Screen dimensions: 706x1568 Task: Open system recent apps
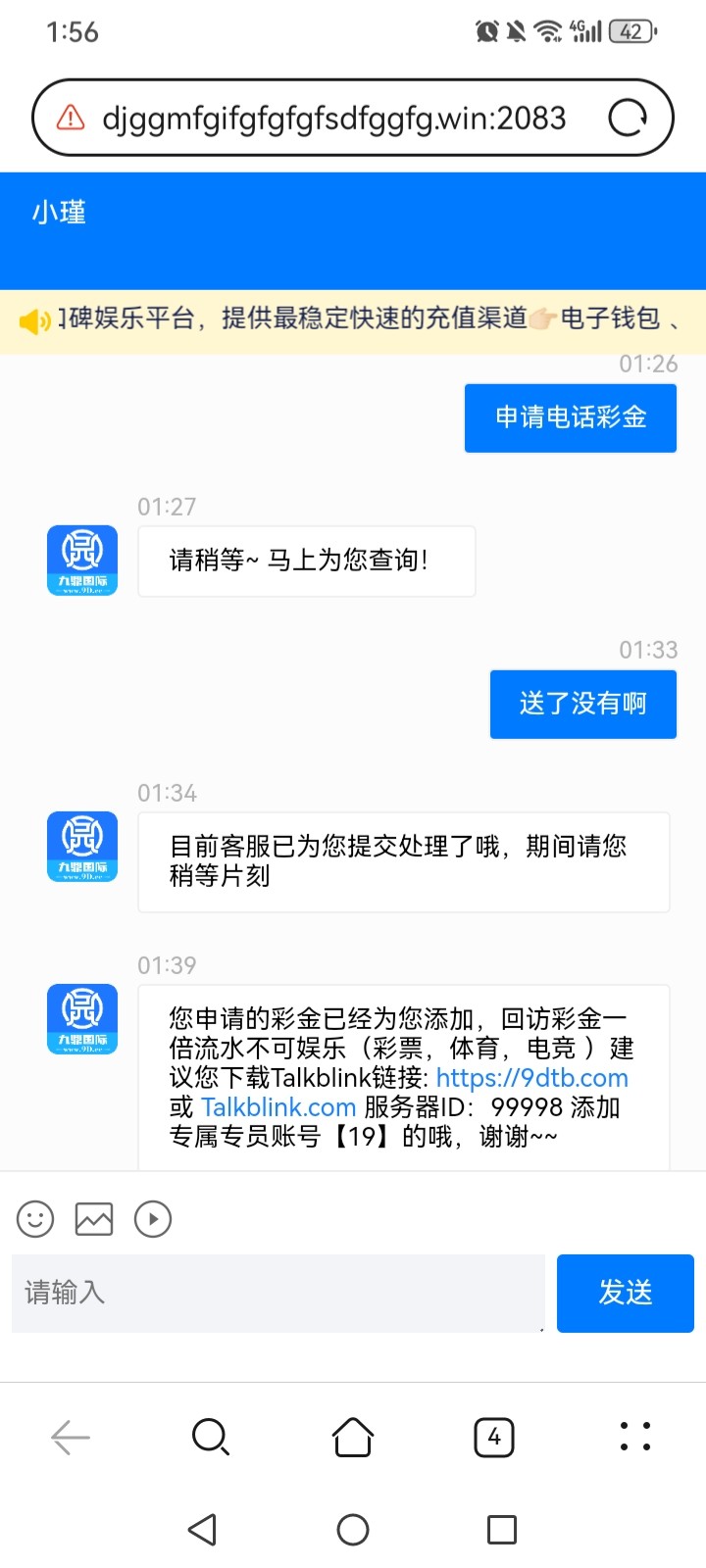502,1530
